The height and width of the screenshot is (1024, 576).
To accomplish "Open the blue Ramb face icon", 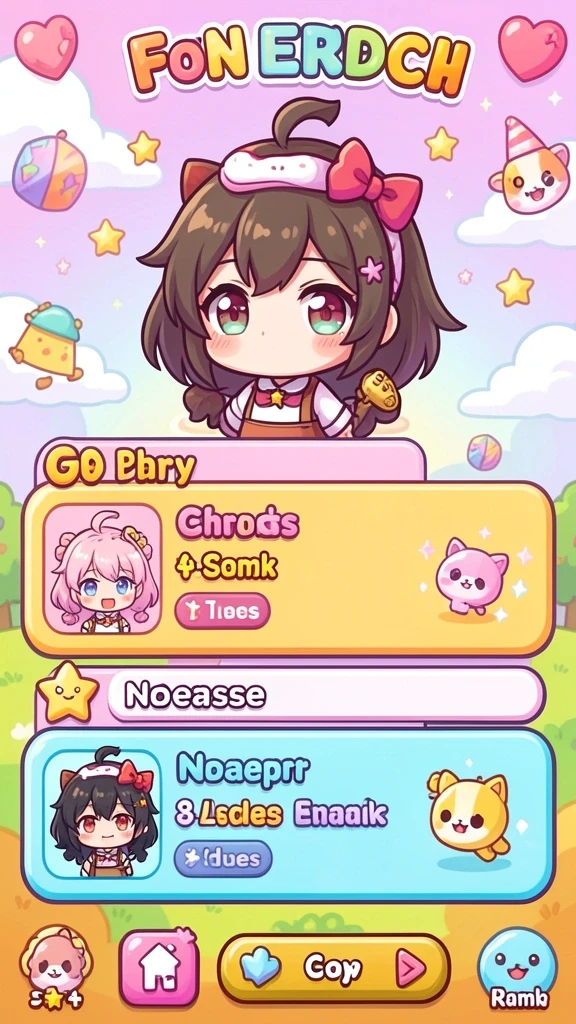I will [517, 967].
